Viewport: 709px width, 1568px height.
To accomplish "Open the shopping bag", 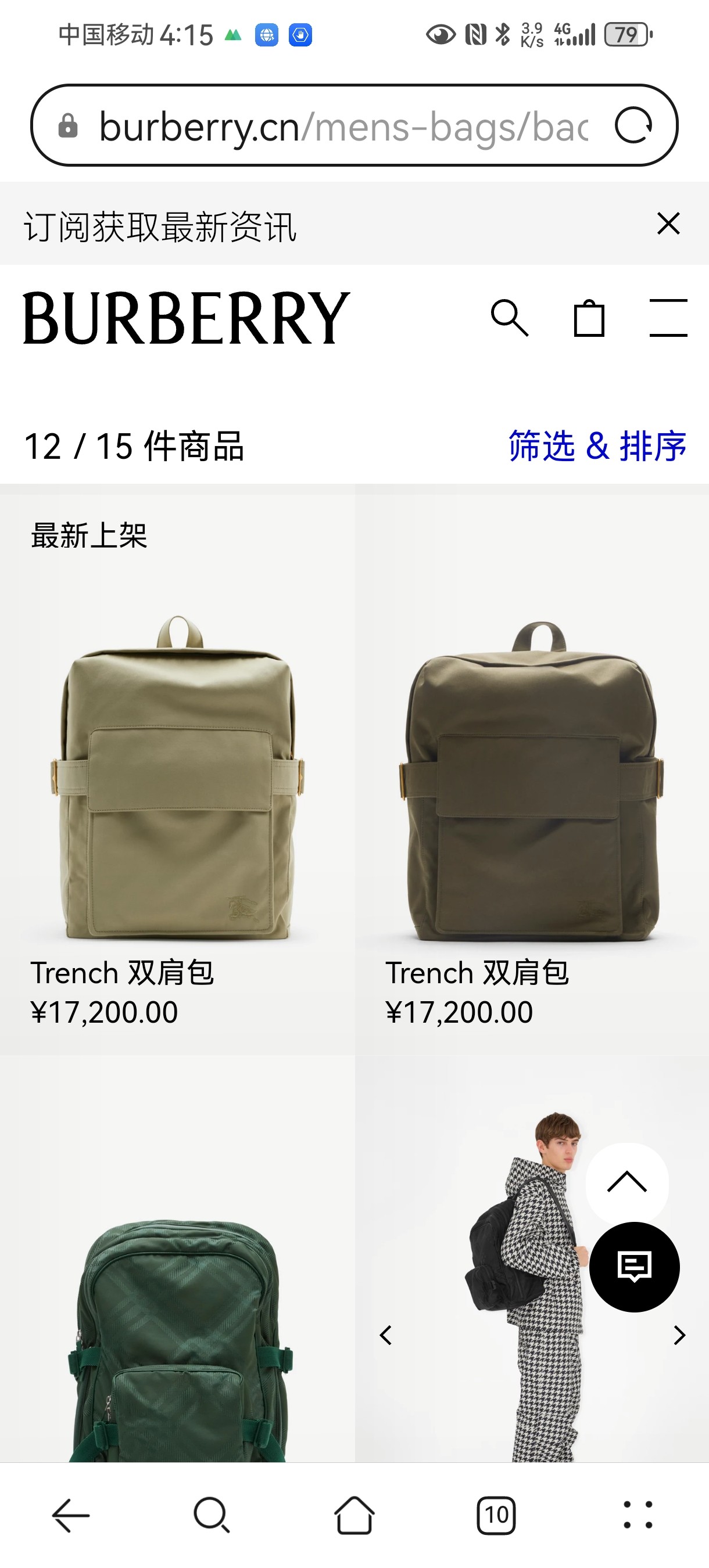I will pyautogui.click(x=589, y=318).
